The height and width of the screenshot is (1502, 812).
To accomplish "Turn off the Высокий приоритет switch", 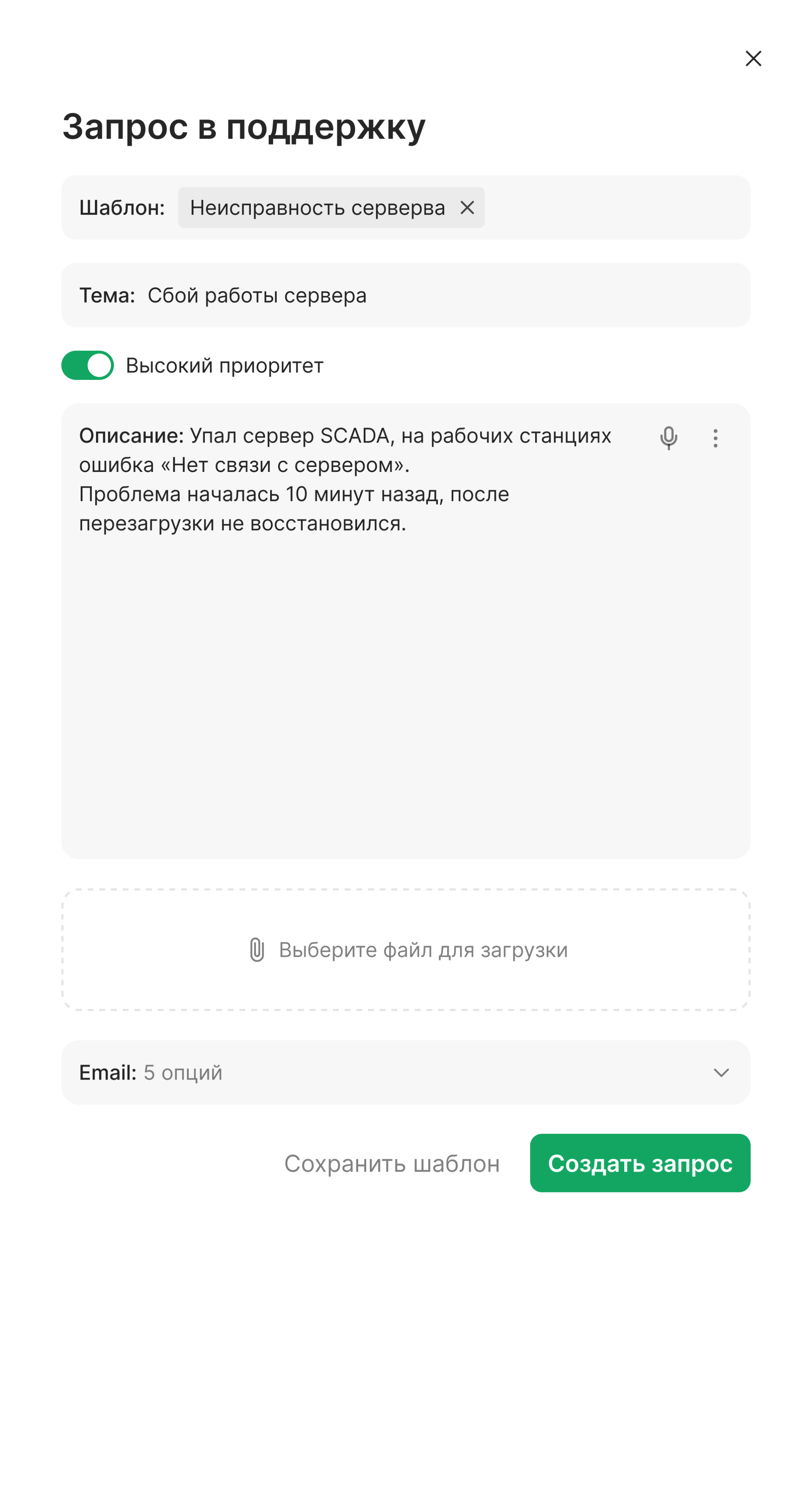I will coord(88,365).
